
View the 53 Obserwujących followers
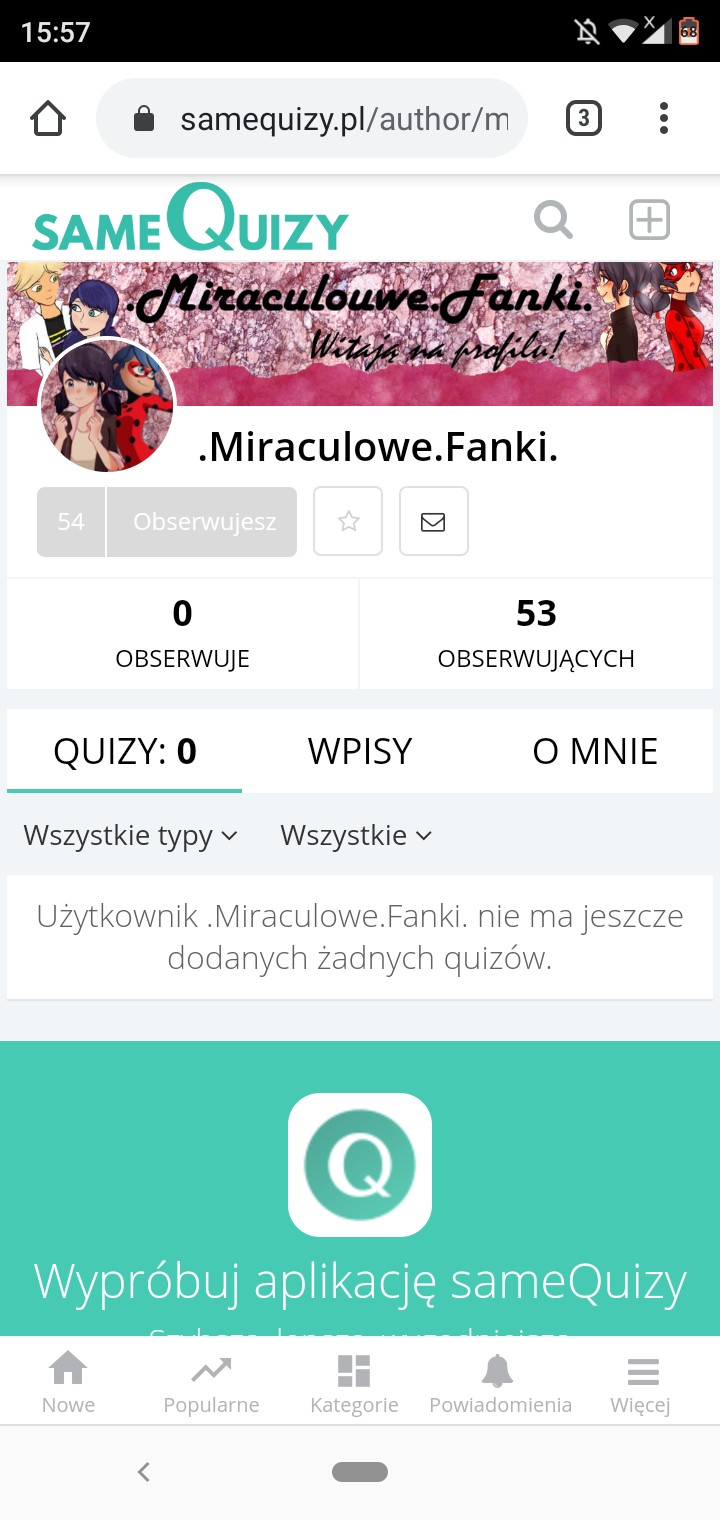pyautogui.click(x=536, y=634)
